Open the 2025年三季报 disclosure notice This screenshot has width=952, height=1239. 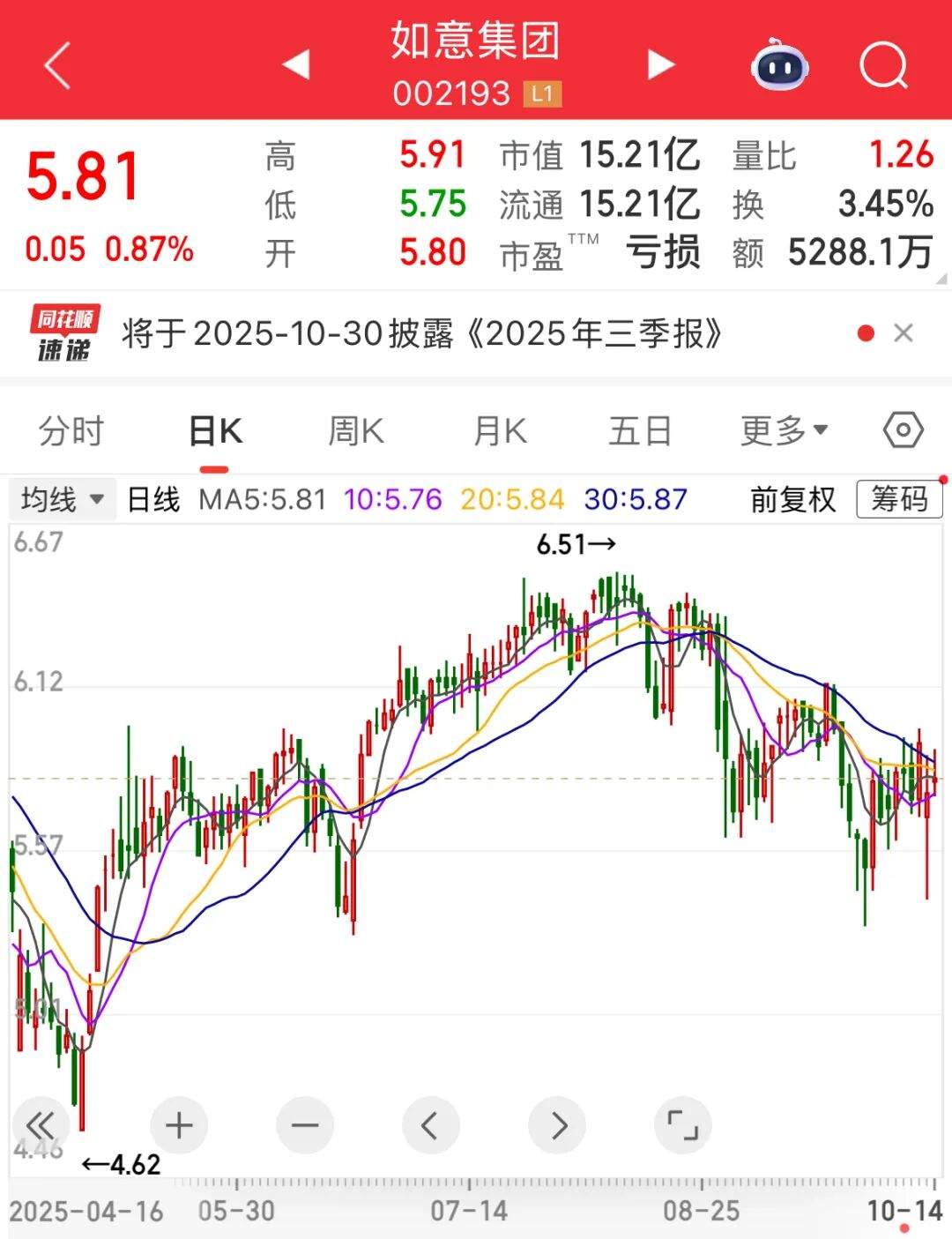click(421, 334)
